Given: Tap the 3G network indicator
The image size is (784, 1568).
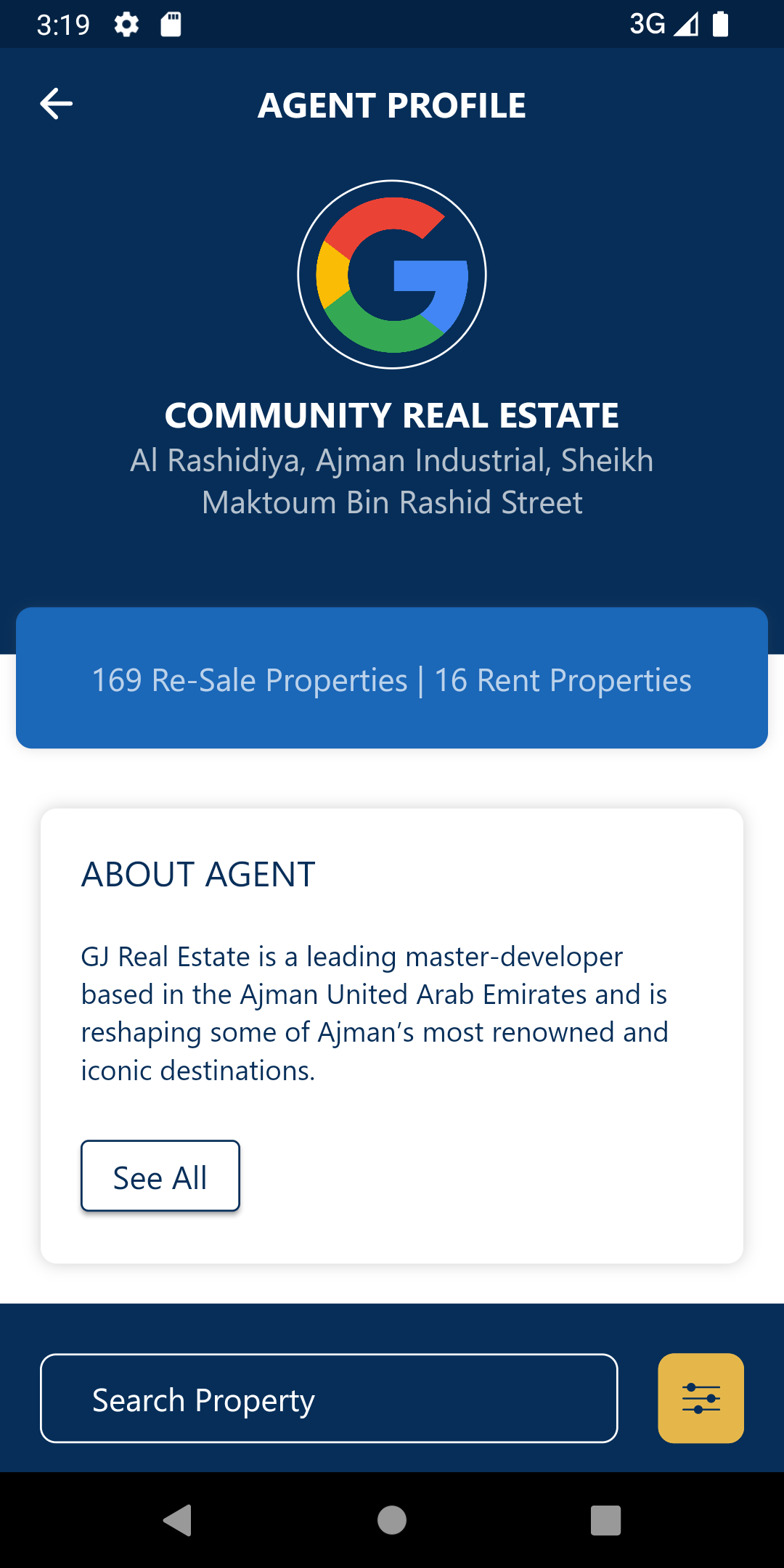Looking at the screenshot, I should [x=648, y=24].
